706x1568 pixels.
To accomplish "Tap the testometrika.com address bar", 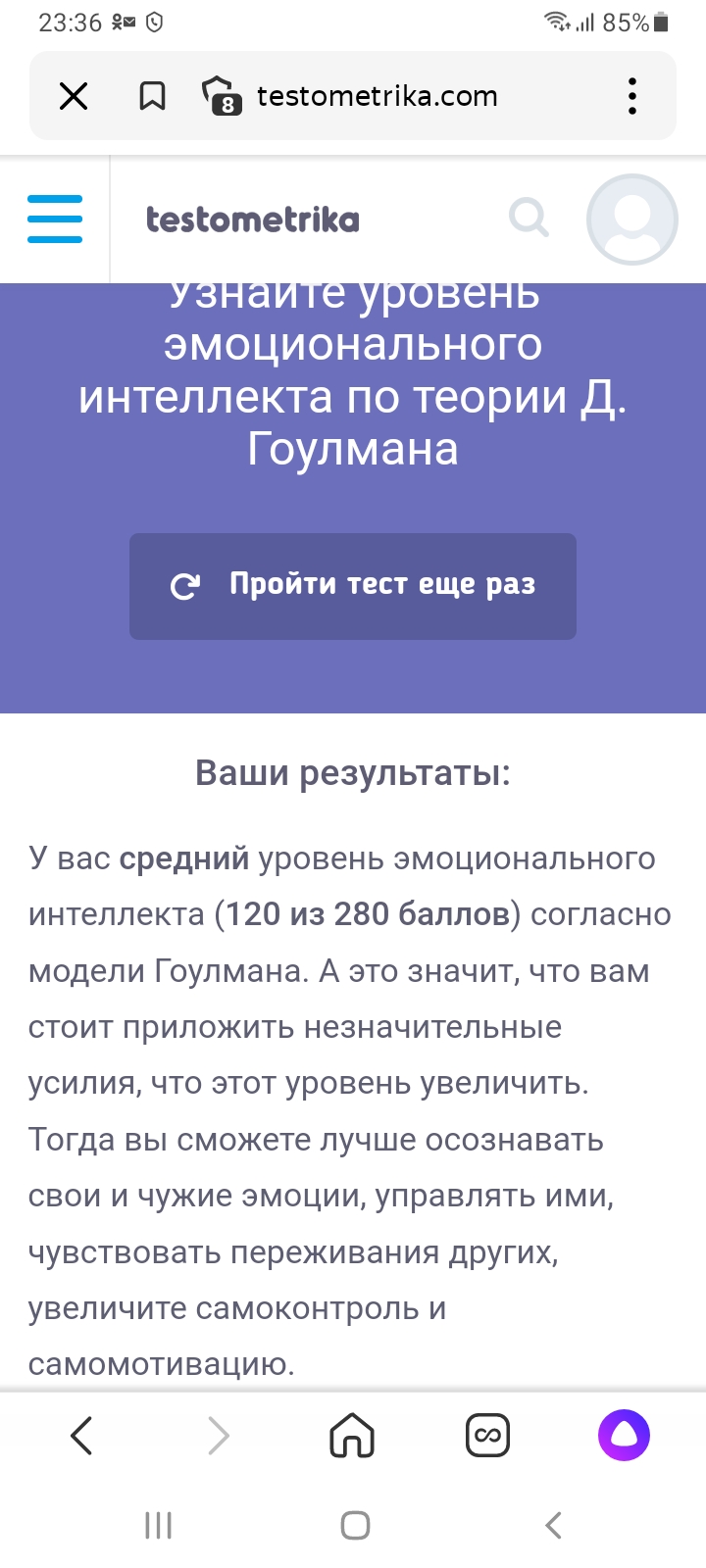I will click(378, 96).
